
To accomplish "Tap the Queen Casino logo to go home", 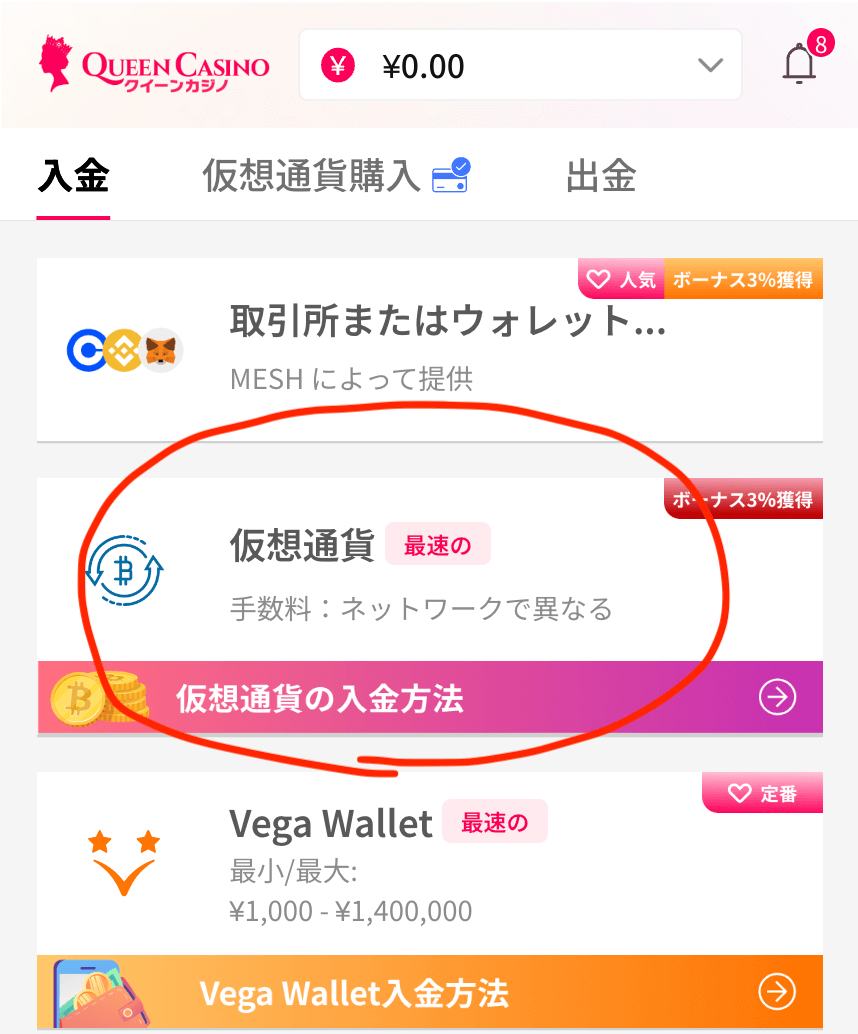I will pos(155,65).
